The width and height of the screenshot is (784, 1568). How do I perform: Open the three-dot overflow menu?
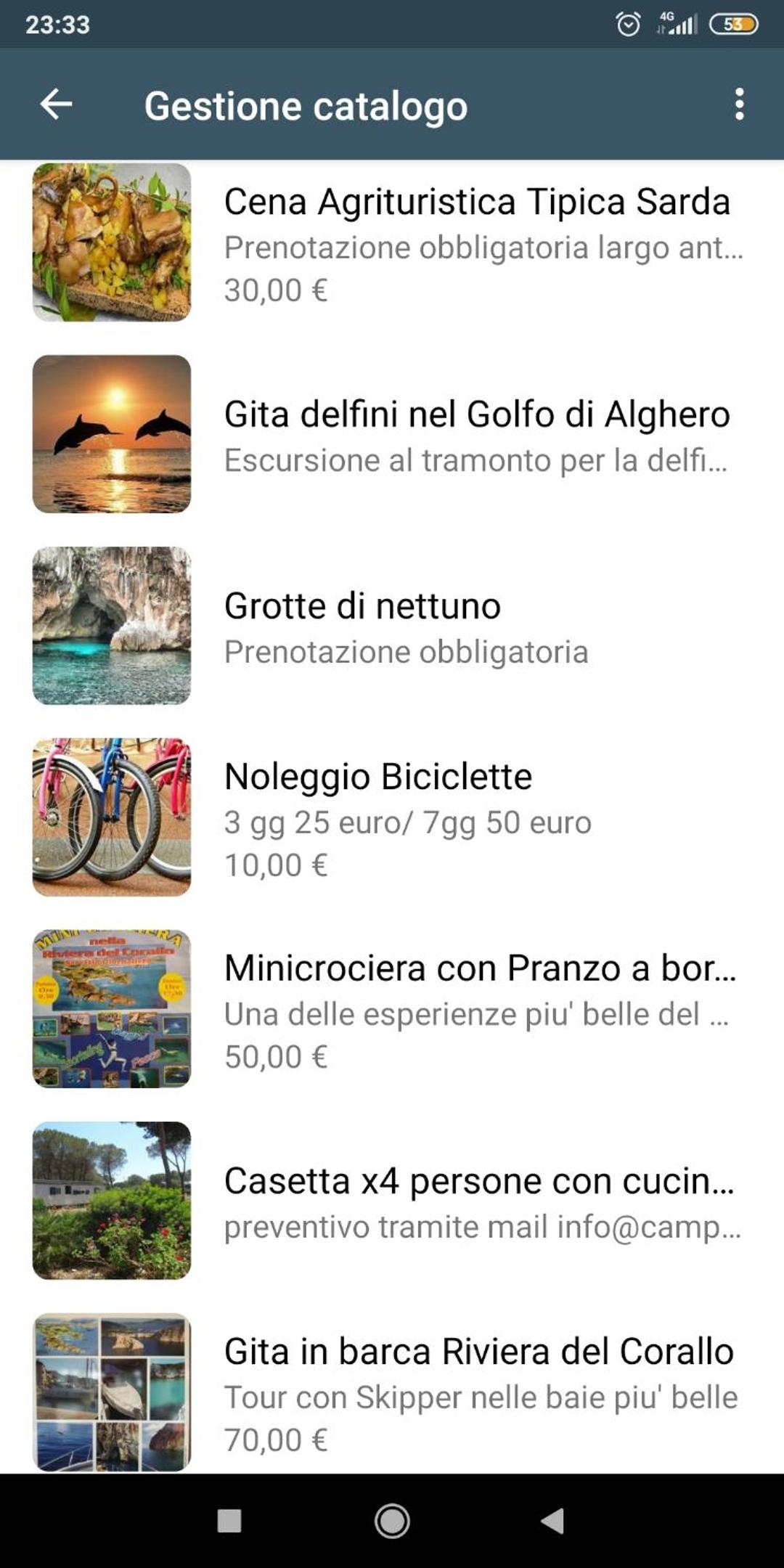click(739, 105)
